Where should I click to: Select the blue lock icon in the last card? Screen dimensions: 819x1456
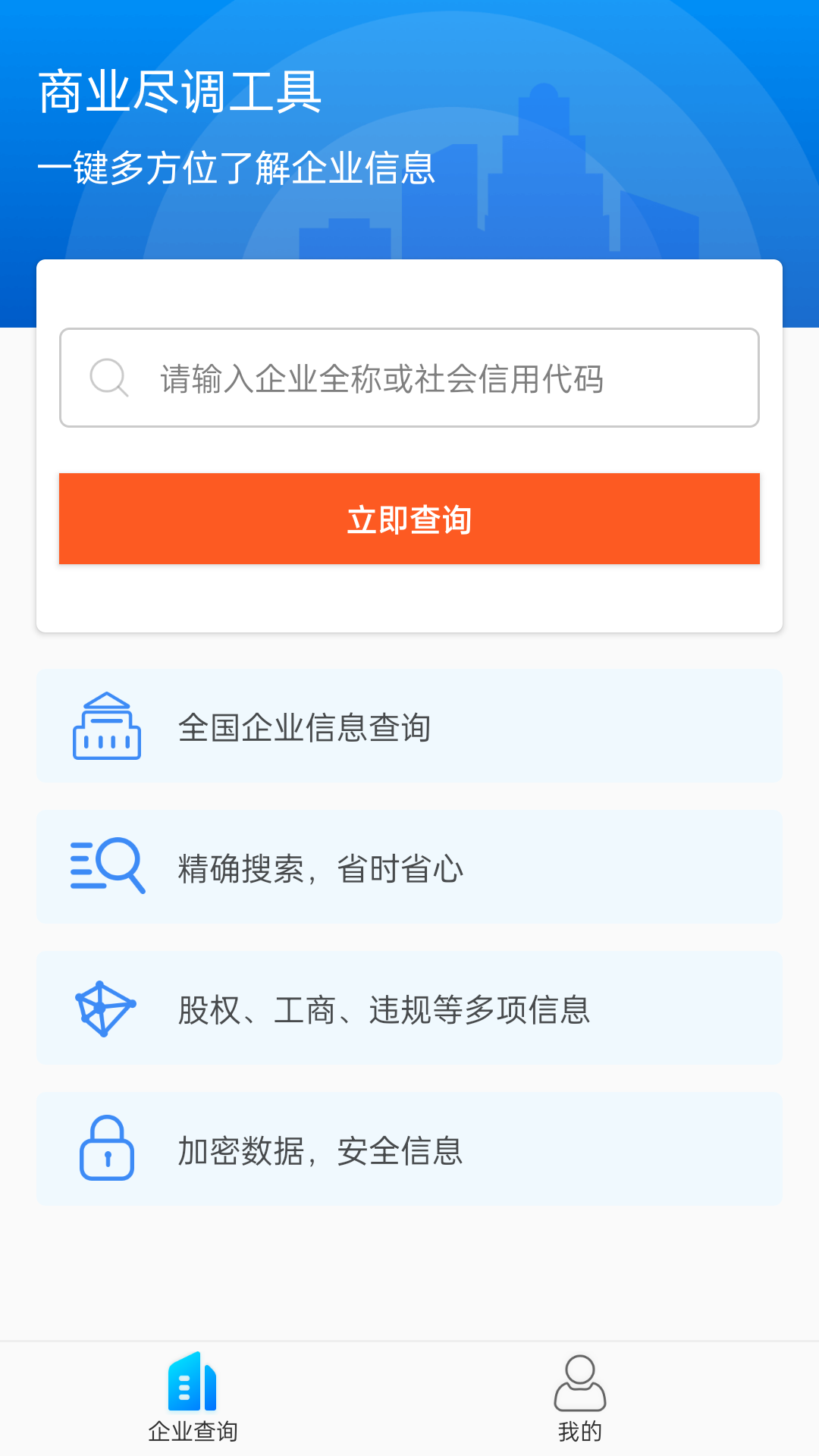pos(107,1150)
